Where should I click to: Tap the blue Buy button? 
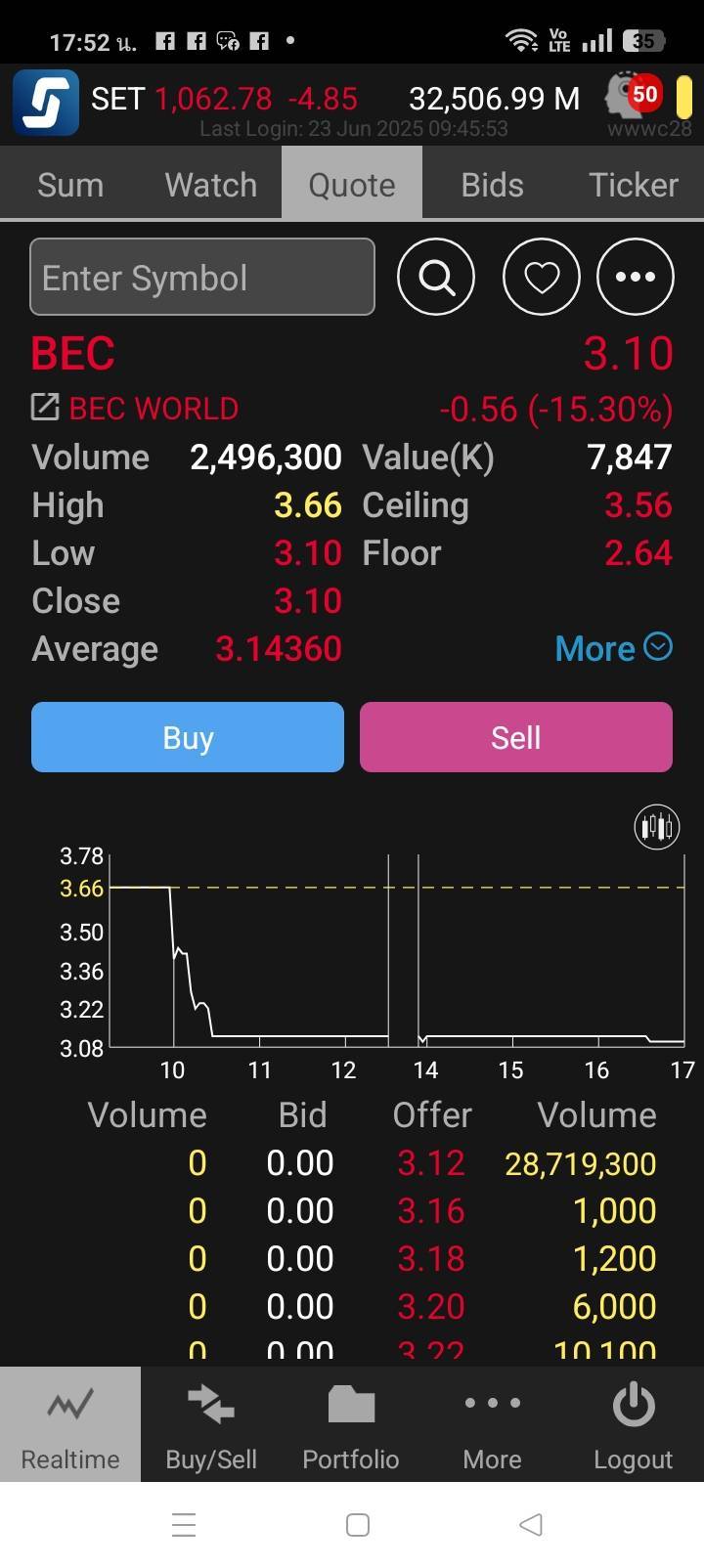pyautogui.click(x=188, y=737)
